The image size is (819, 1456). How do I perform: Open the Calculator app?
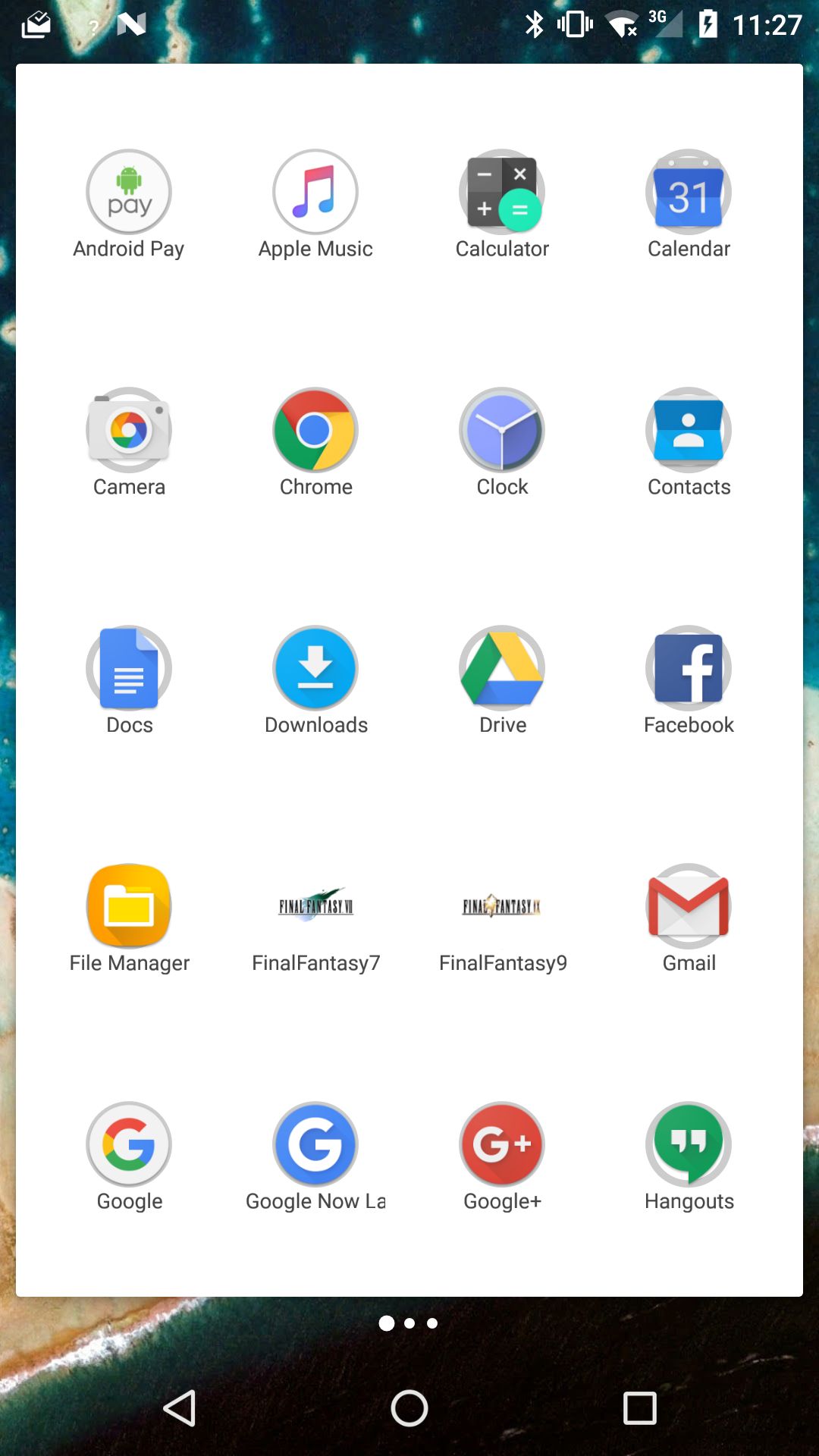click(x=502, y=193)
